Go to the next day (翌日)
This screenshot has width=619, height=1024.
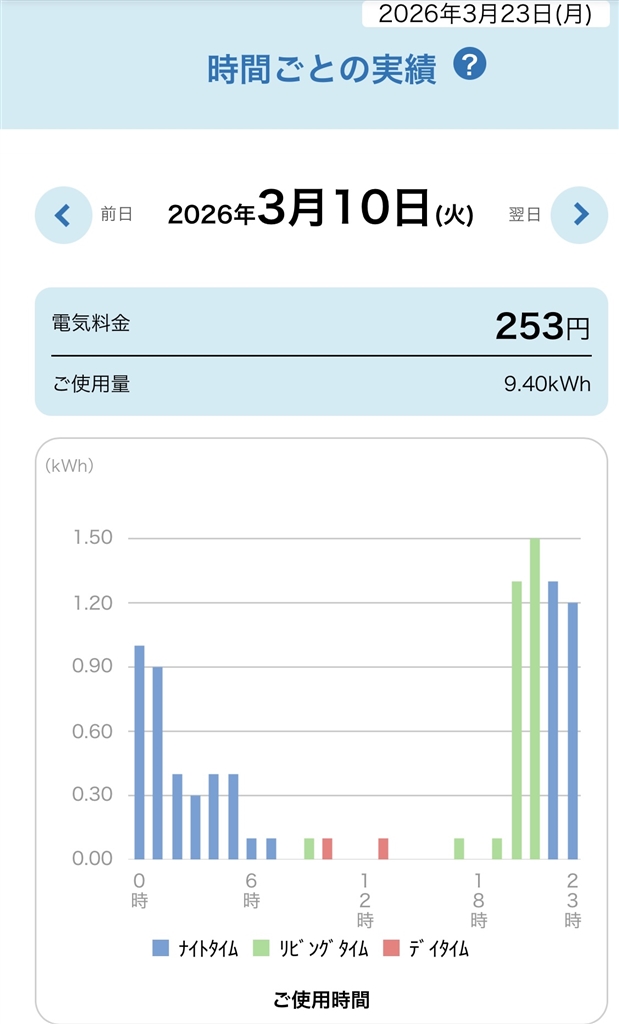[x=580, y=214]
